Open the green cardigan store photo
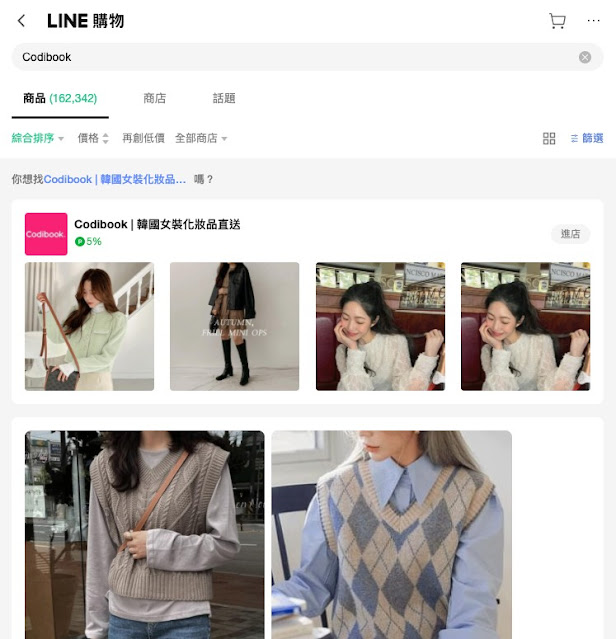This screenshot has height=639, width=616. 89,326
